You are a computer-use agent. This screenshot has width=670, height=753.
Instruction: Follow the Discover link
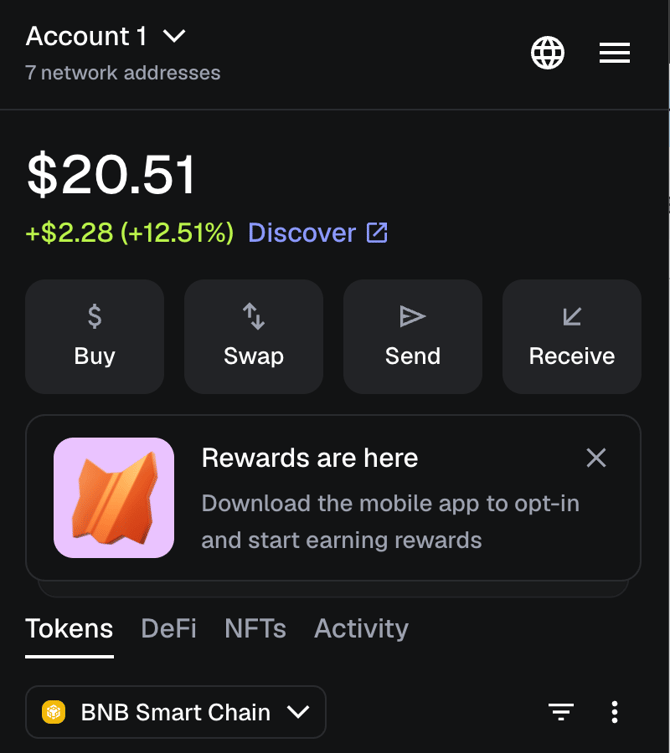(317, 233)
